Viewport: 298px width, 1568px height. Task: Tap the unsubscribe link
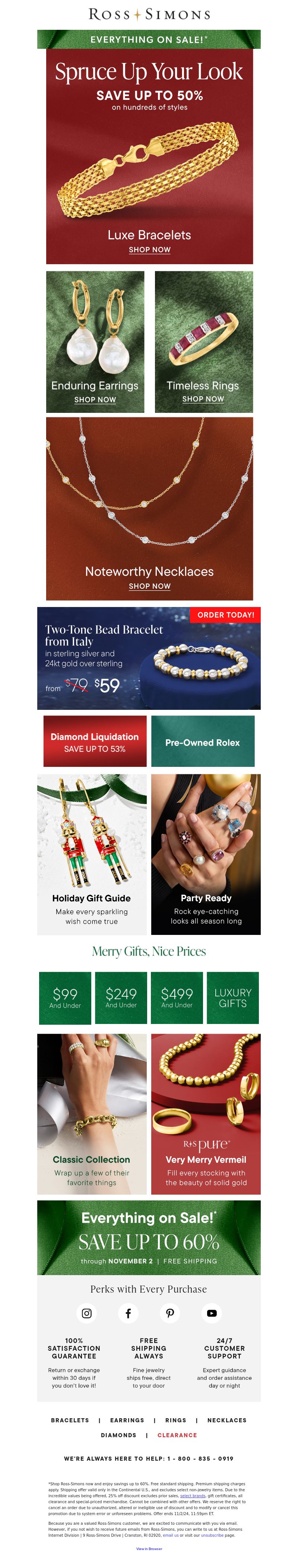coord(212,1534)
